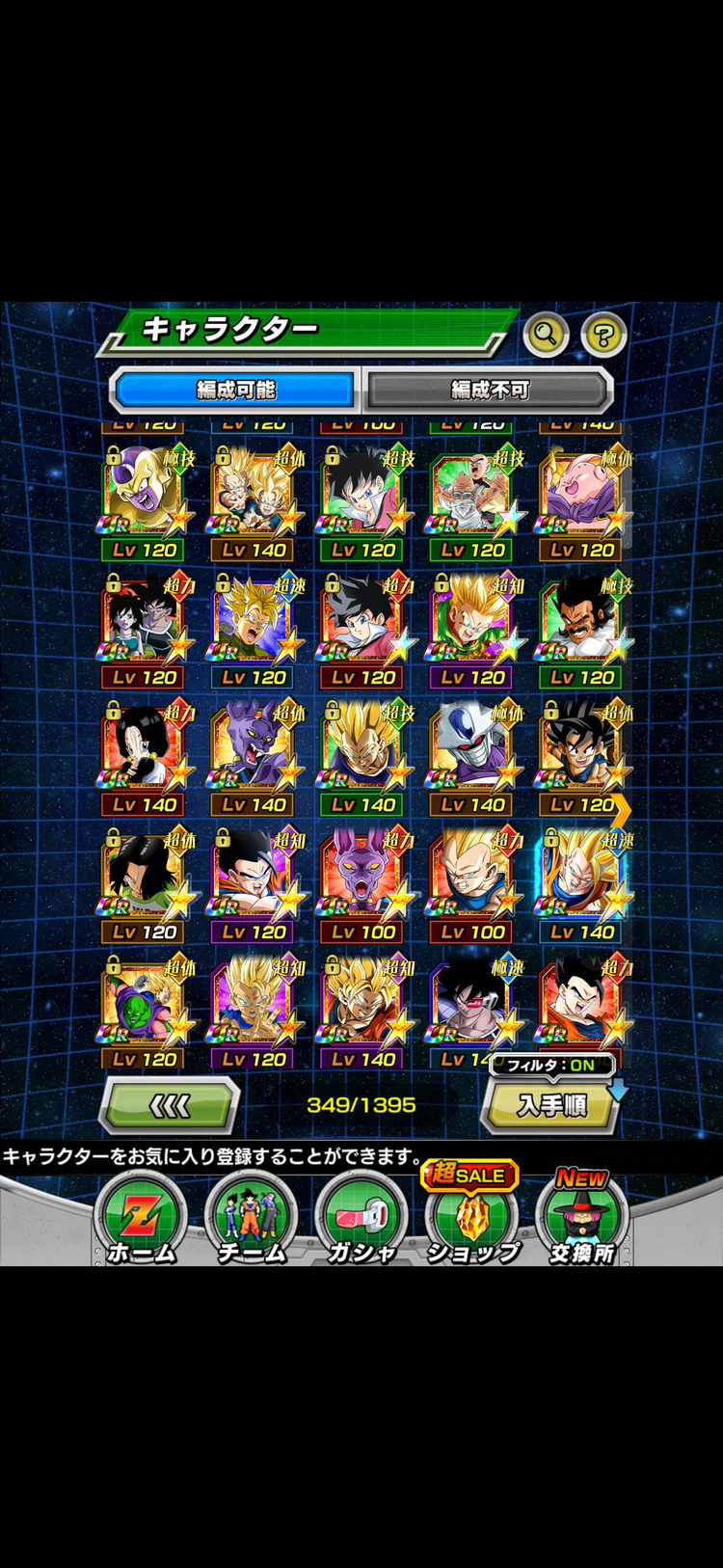Tap the orange next-page arrow

(622, 810)
